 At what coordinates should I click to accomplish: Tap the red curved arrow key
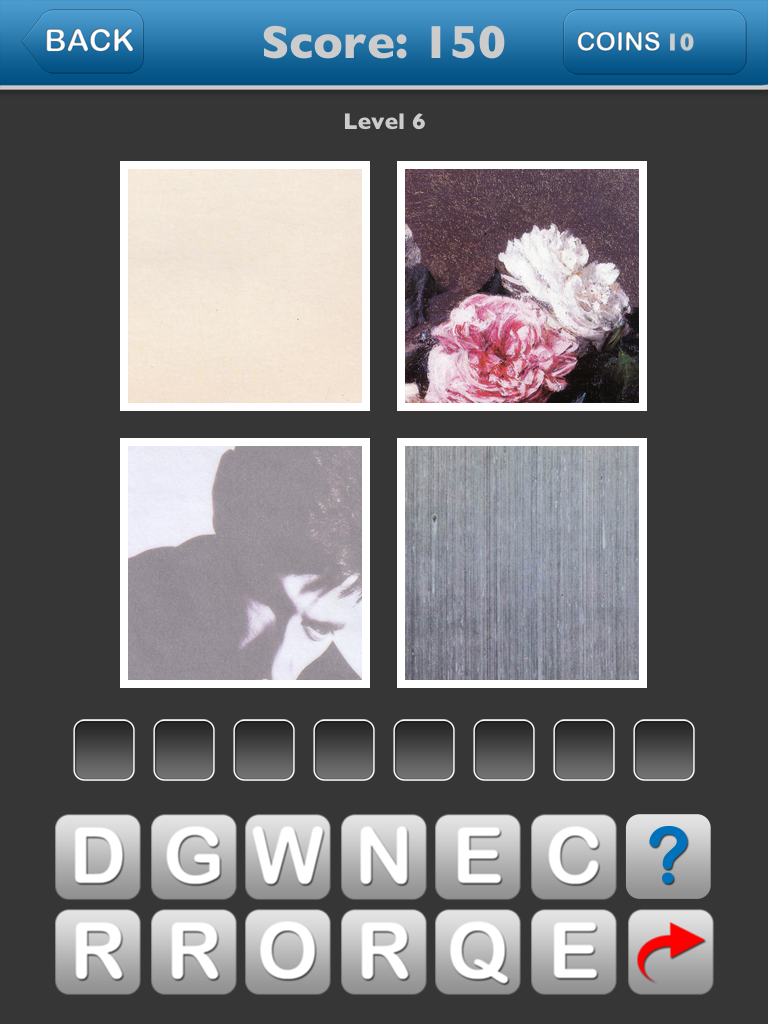click(x=670, y=952)
